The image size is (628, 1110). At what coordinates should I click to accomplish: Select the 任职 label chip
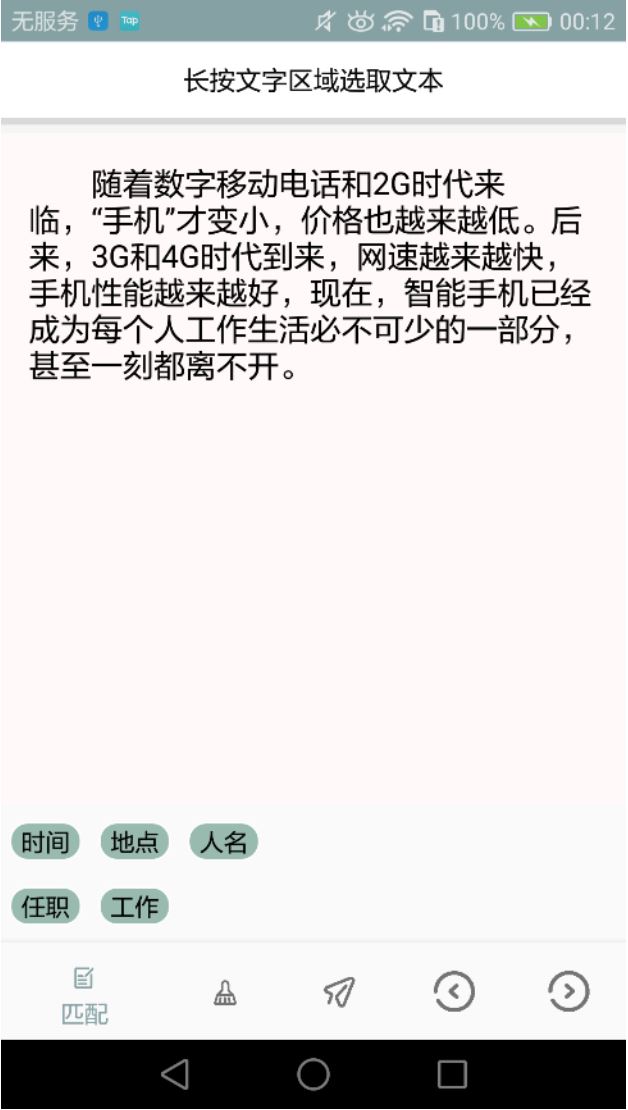click(x=45, y=906)
